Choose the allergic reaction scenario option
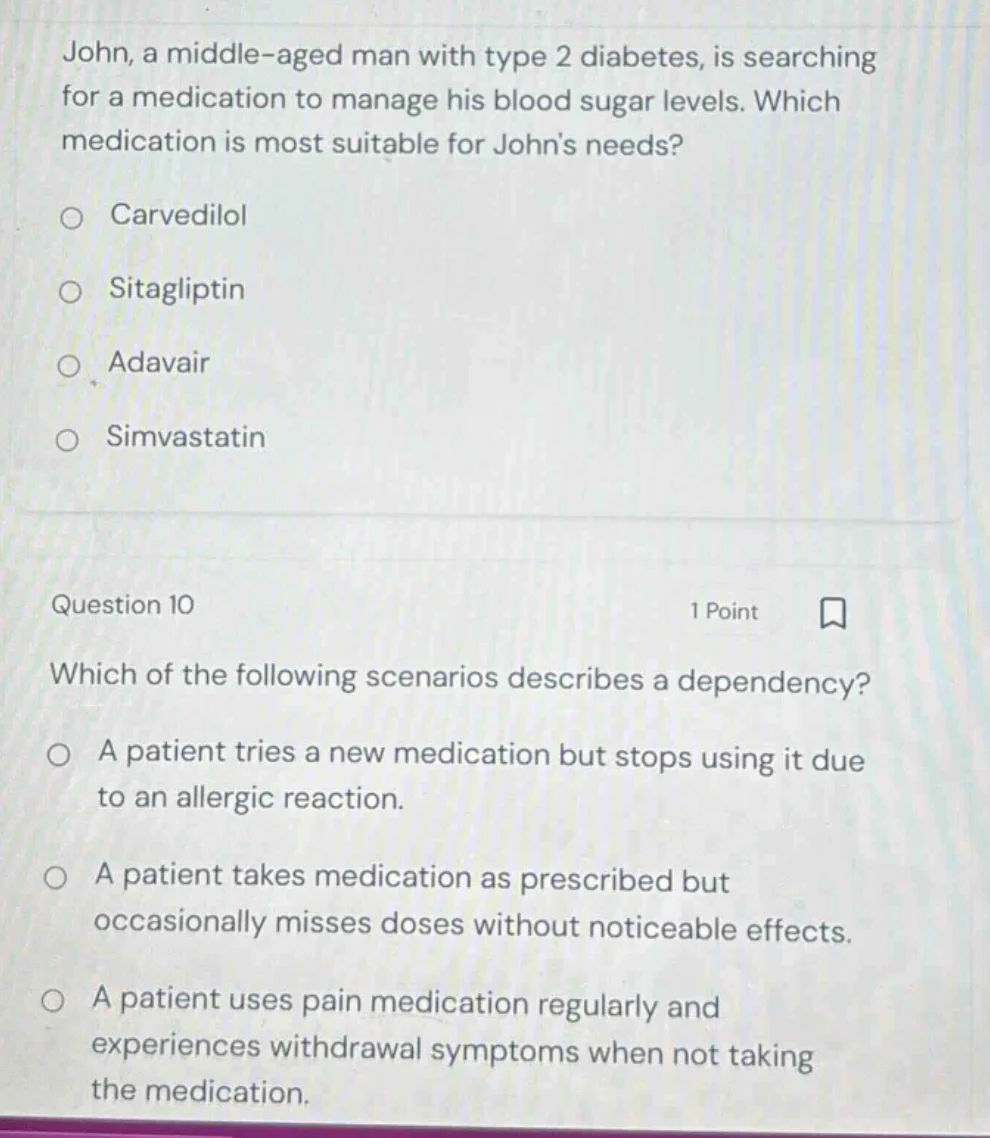The image size is (990, 1138). 56,755
